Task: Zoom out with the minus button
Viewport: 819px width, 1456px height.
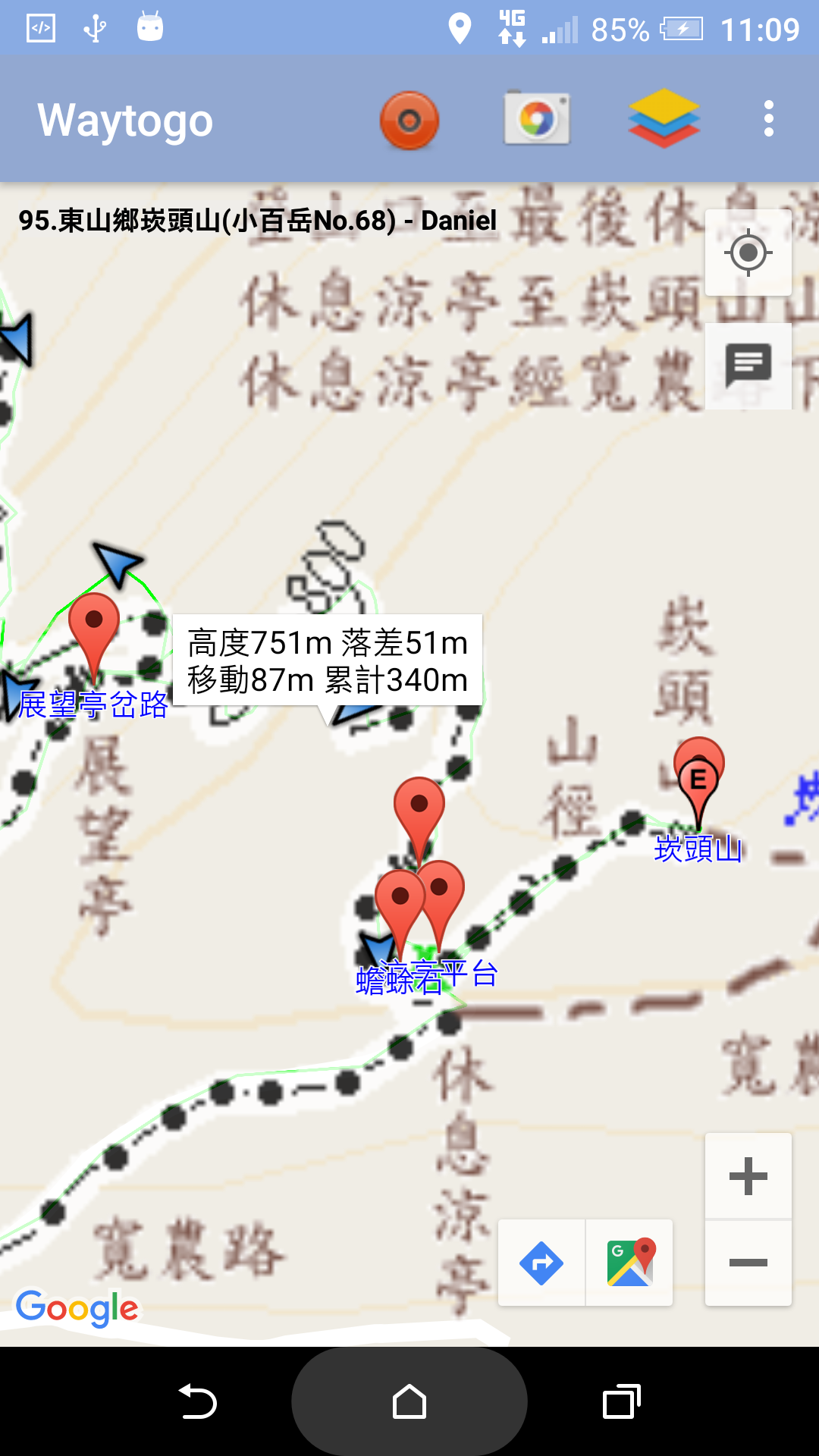Action: pos(748,1263)
